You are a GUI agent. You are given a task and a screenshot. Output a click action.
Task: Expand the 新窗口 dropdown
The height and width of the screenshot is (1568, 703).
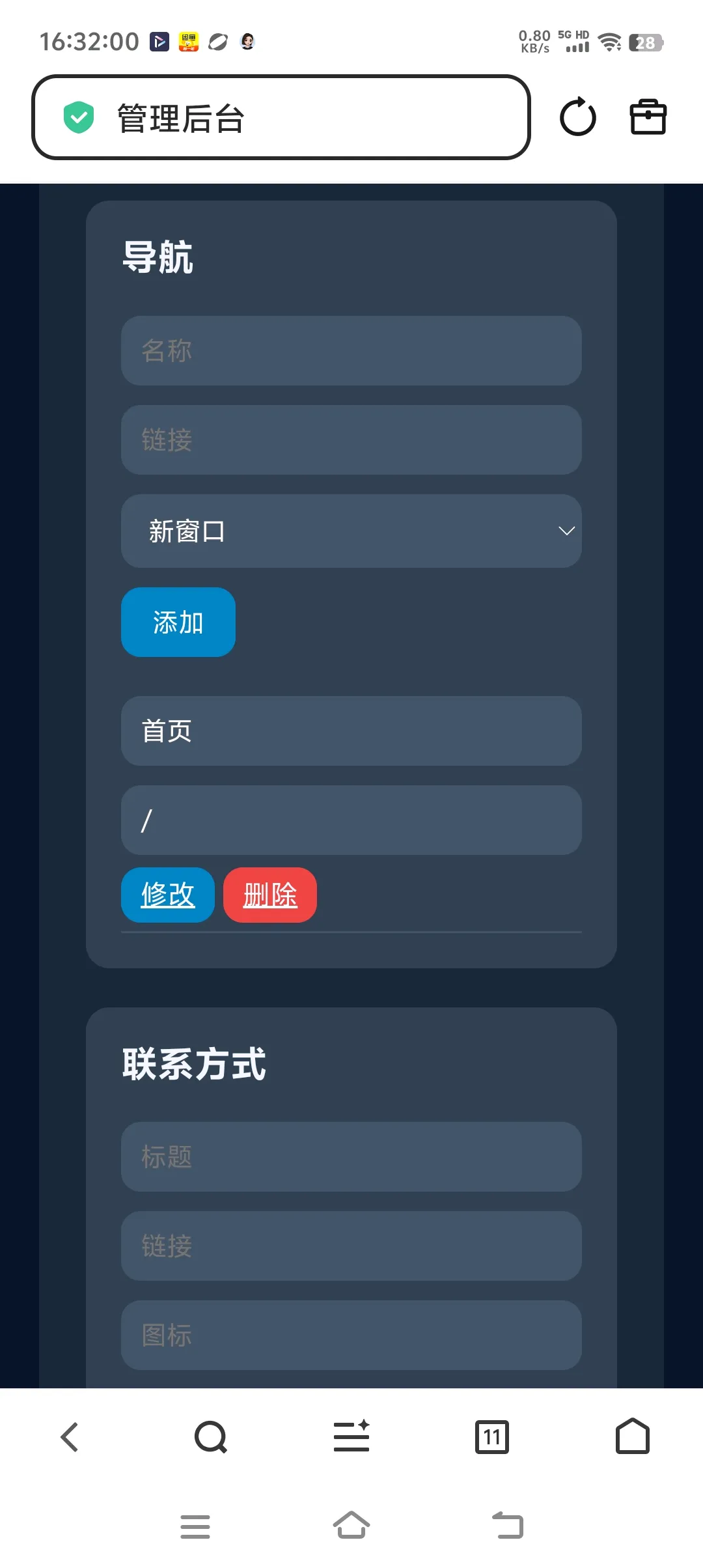click(x=351, y=531)
